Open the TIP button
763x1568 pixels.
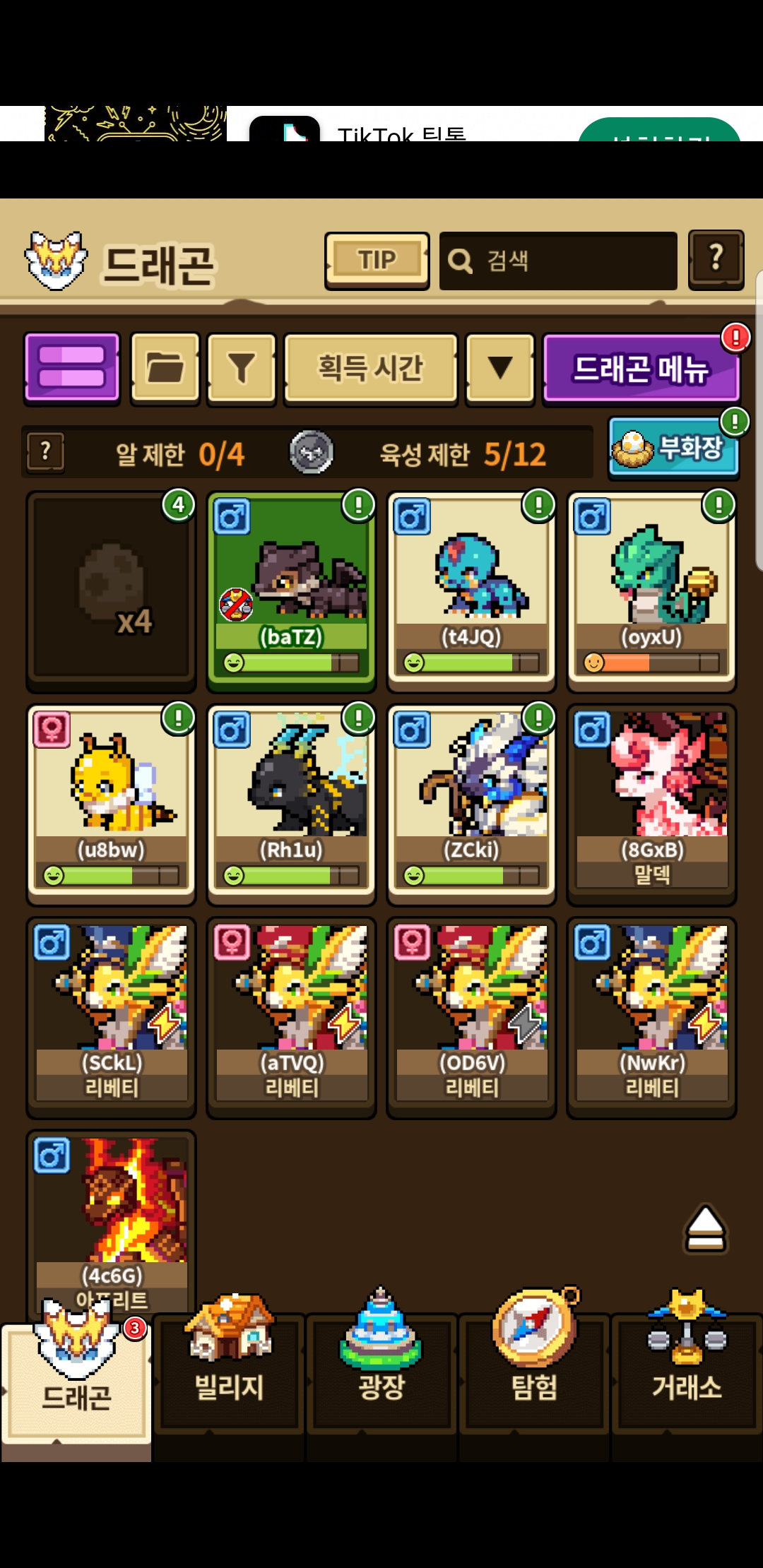[377, 261]
